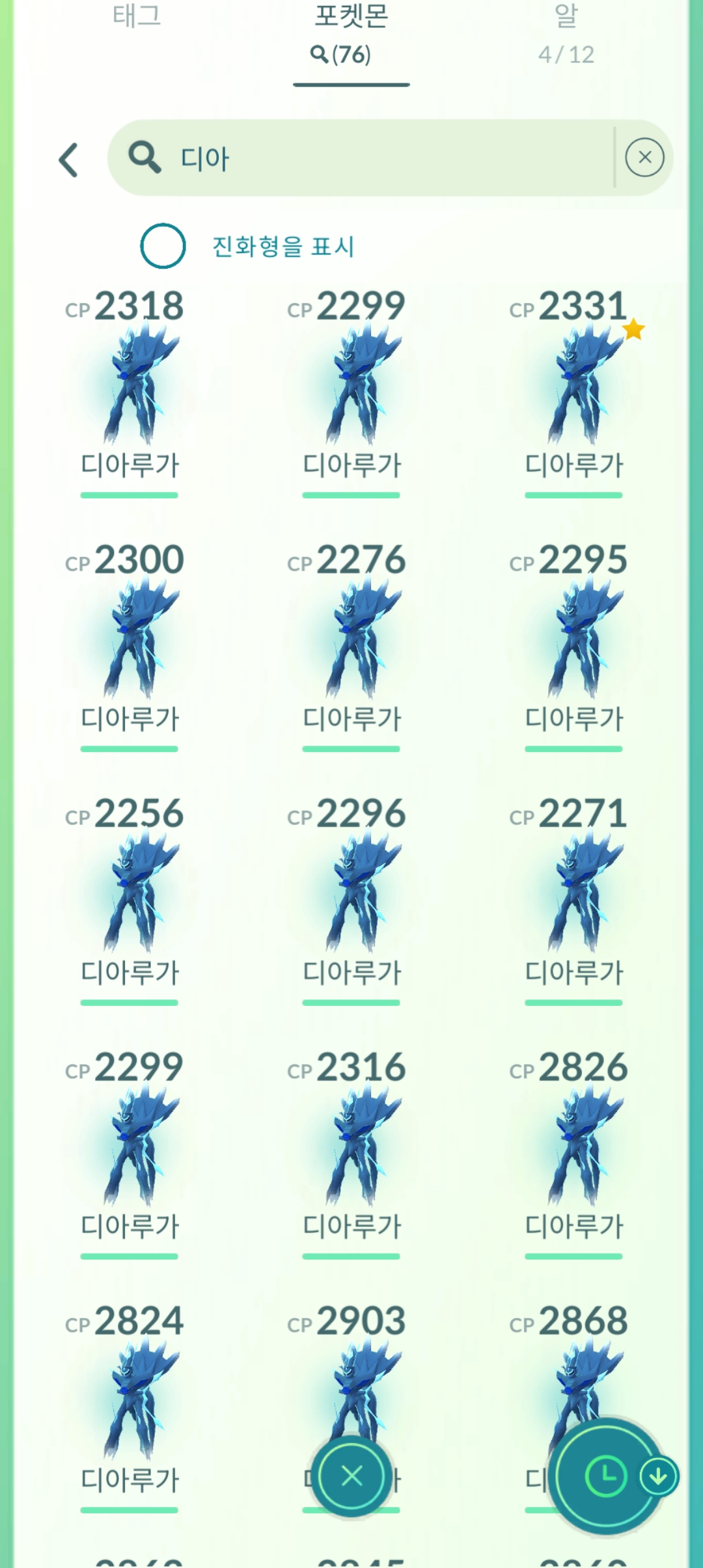Enable the 진화형을 표시 option
703x1568 pixels.
(163, 246)
